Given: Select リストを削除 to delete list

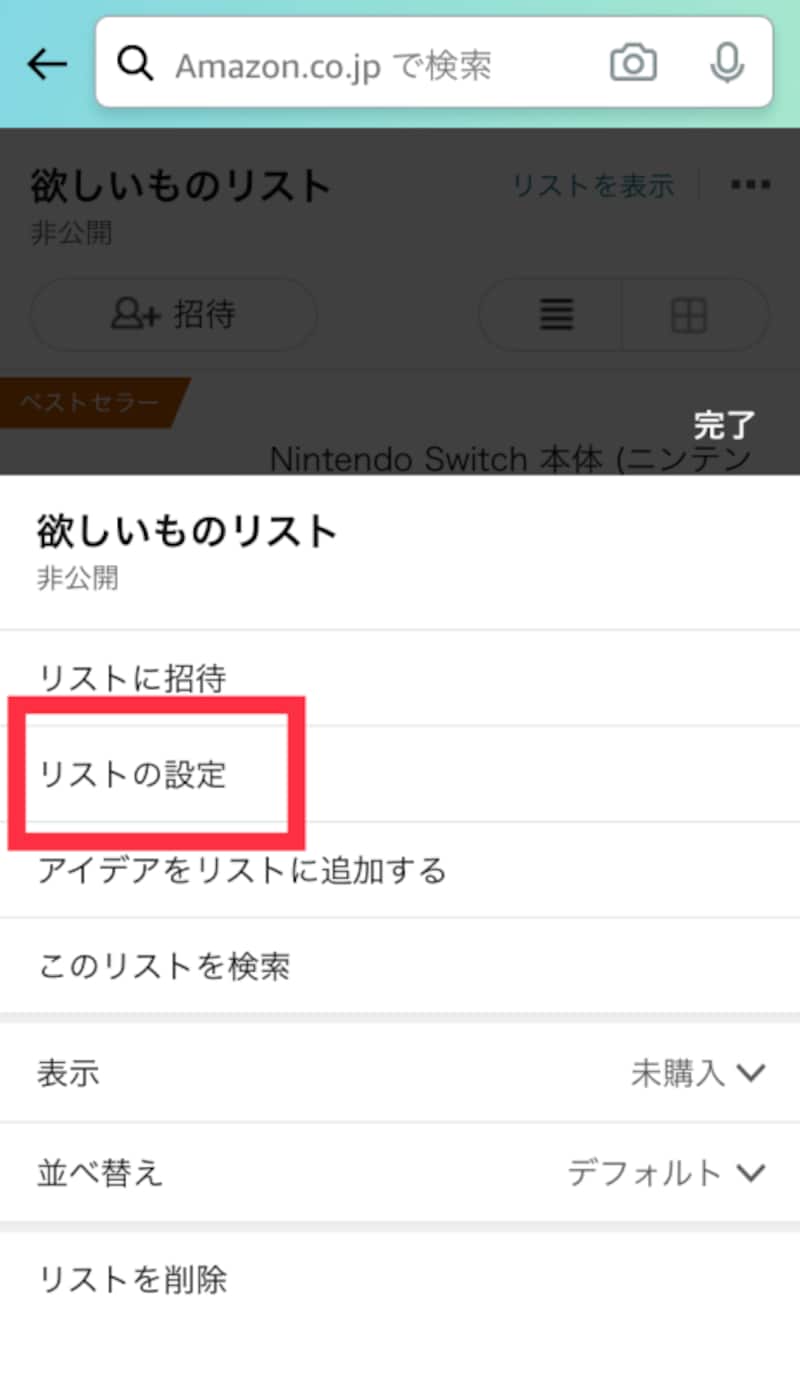Looking at the screenshot, I should [400, 1279].
